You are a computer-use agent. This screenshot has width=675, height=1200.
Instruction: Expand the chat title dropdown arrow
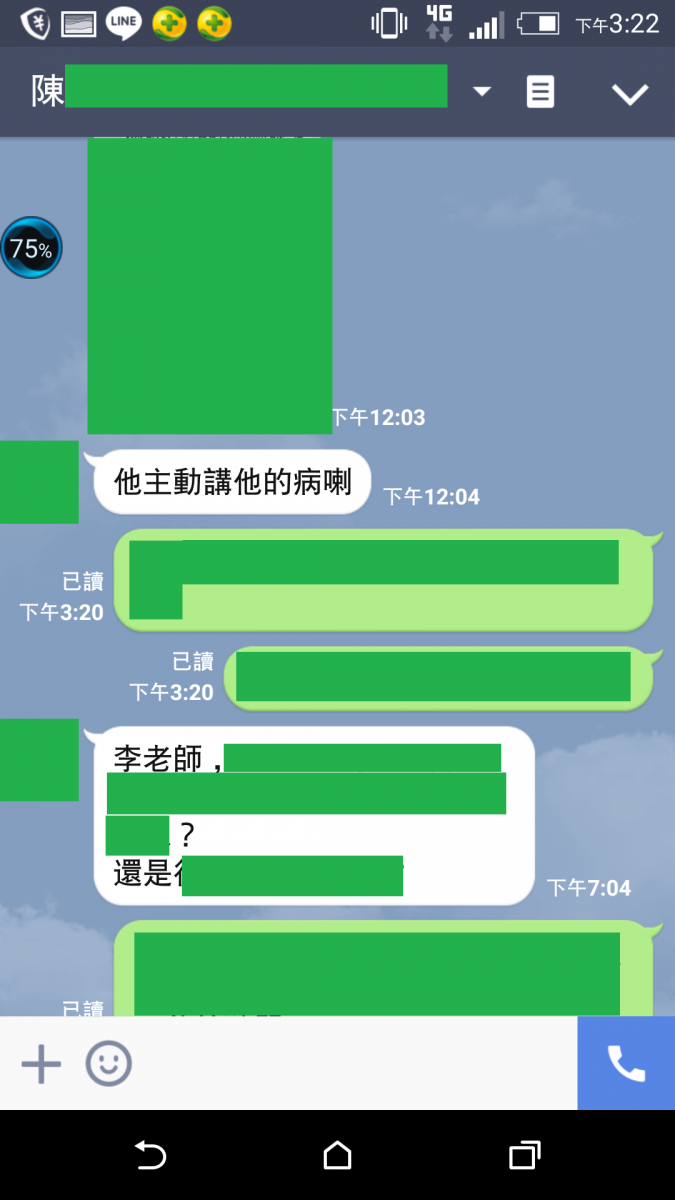click(x=482, y=92)
